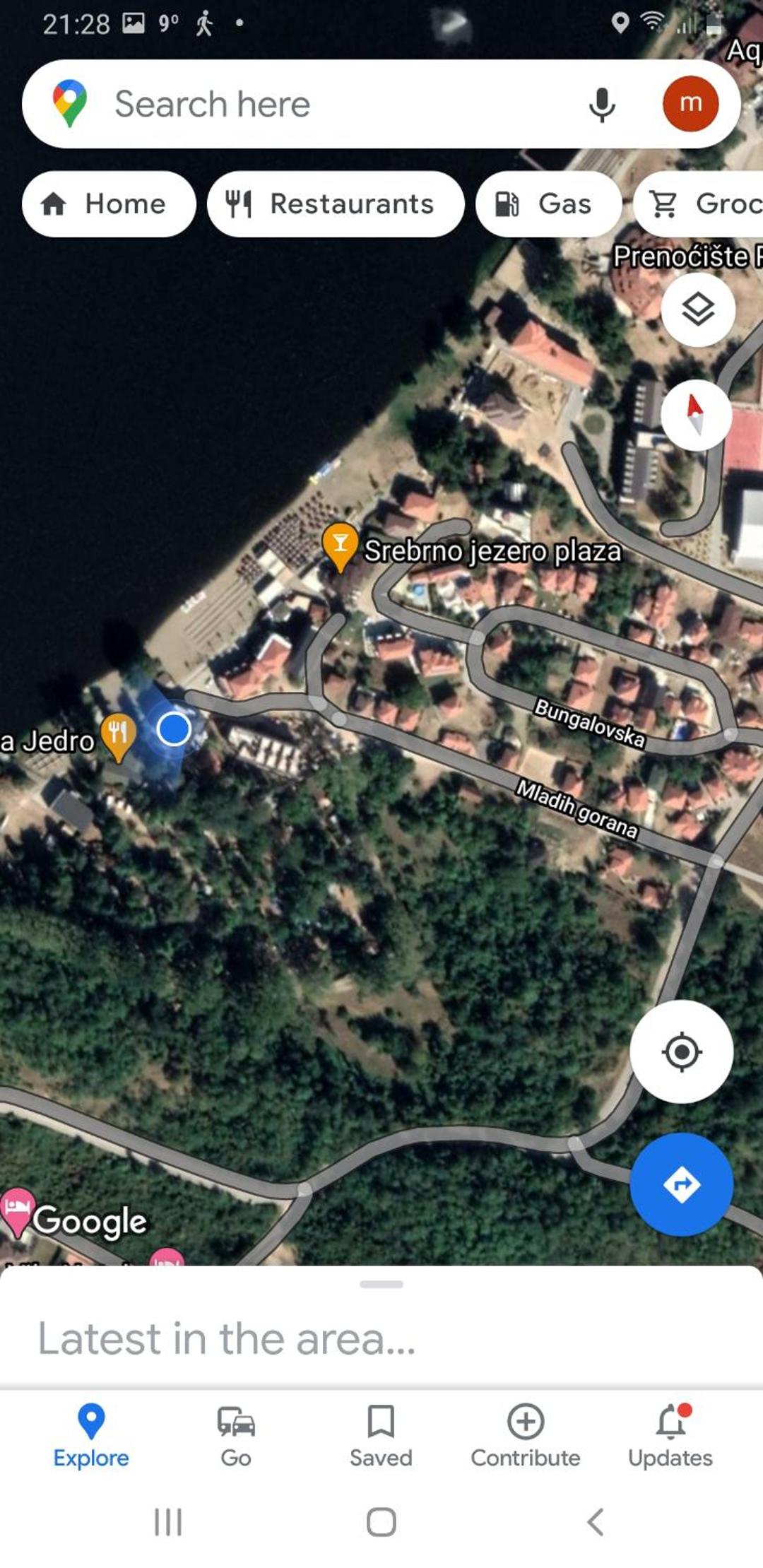The width and height of the screenshot is (763, 1568).
Task: Choose the Groceries chip
Action: 699,204
